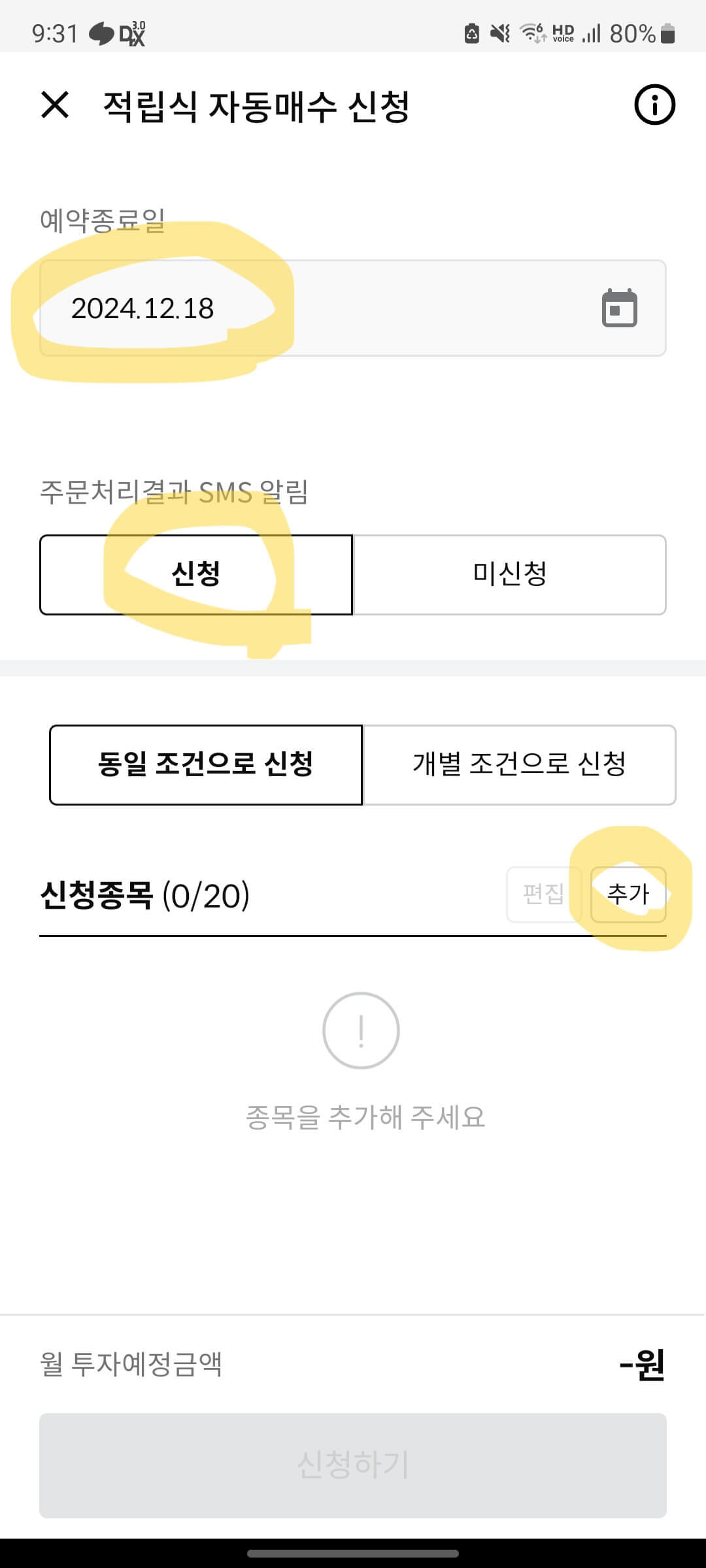This screenshot has height=1568, width=706.
Task: Tap the info (i) icon in the header
Action: [x=655, y=105]
